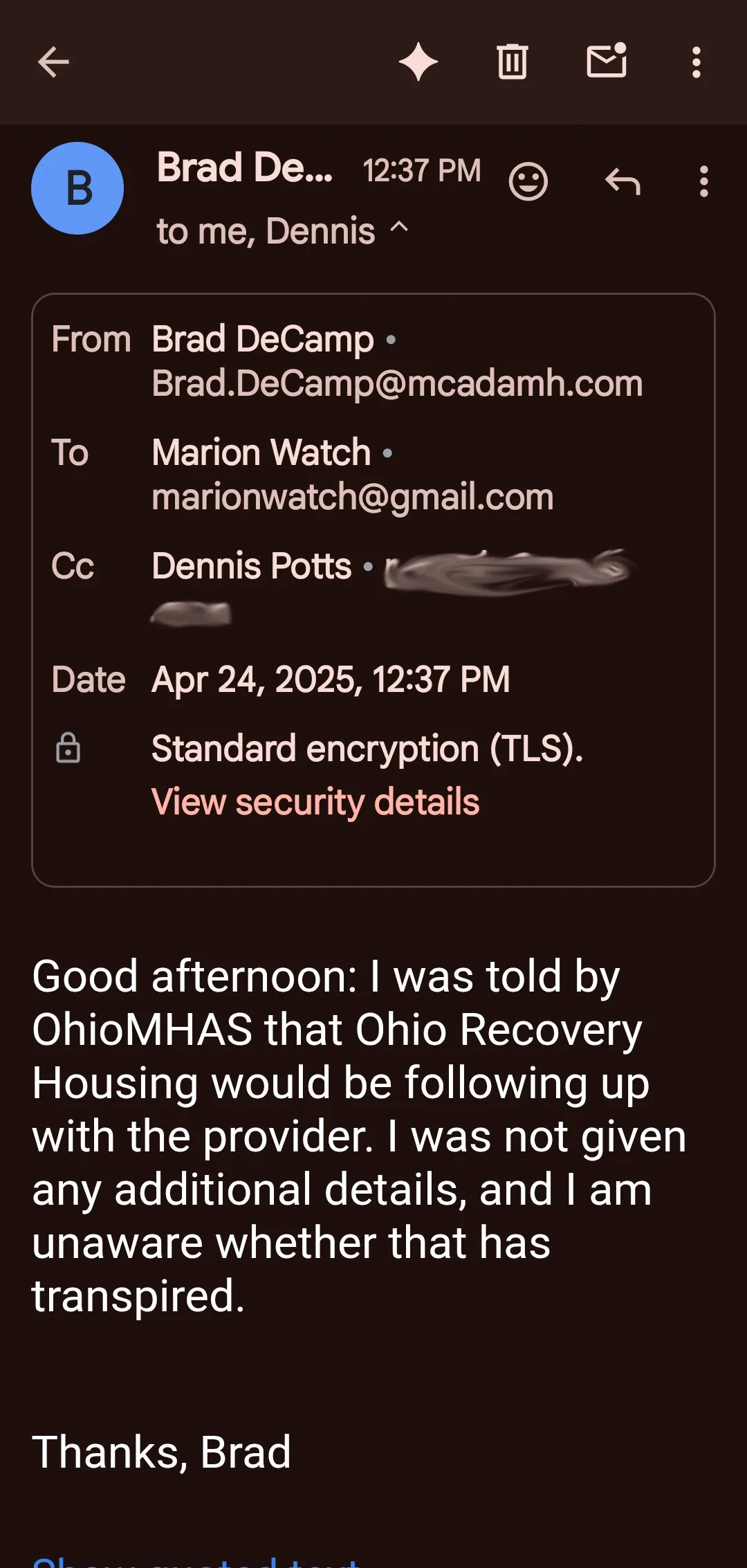Reply to Brad DeCamp's email
The height and width of the screenshot is (1568, 747).
622,182
